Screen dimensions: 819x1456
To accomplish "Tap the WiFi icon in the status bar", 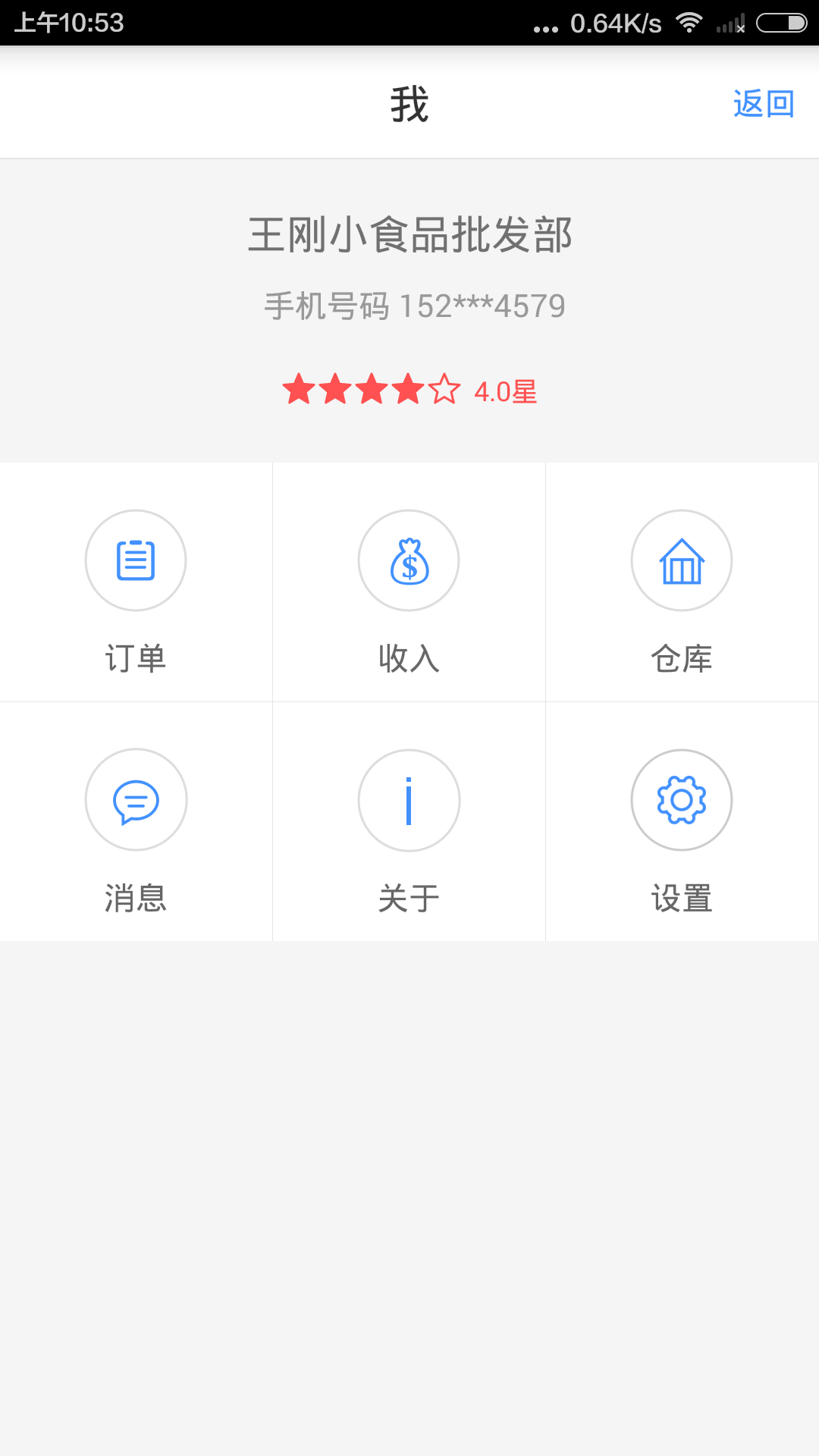I will coord(691,23).
